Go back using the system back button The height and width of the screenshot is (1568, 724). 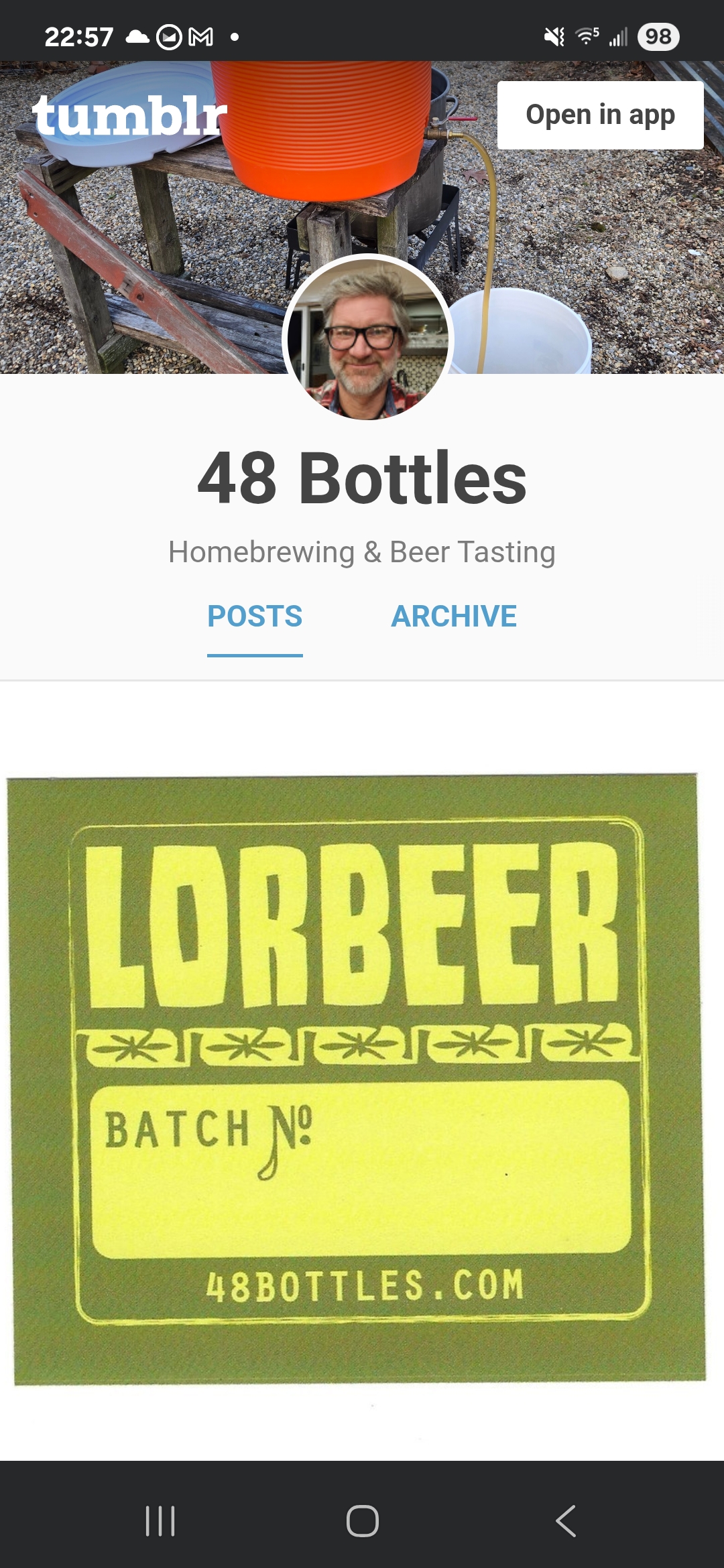tap(565, 1520)
